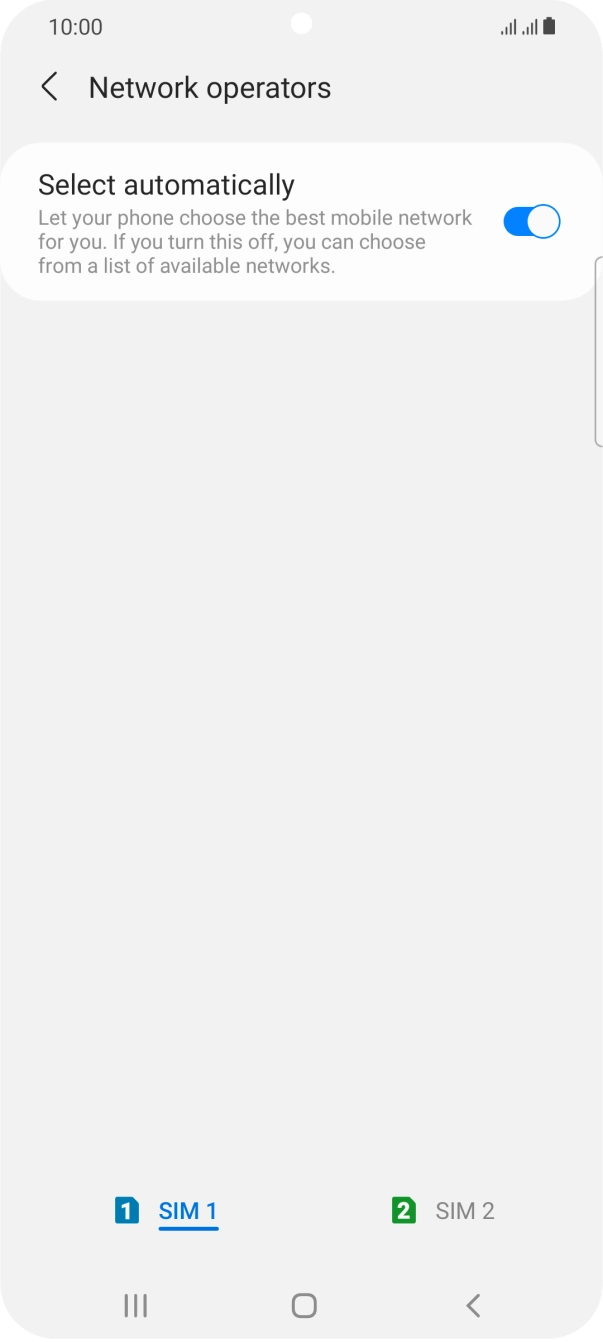Switch to the SIM 2 tab
603x1342 pixels.
click(444, 1211)
